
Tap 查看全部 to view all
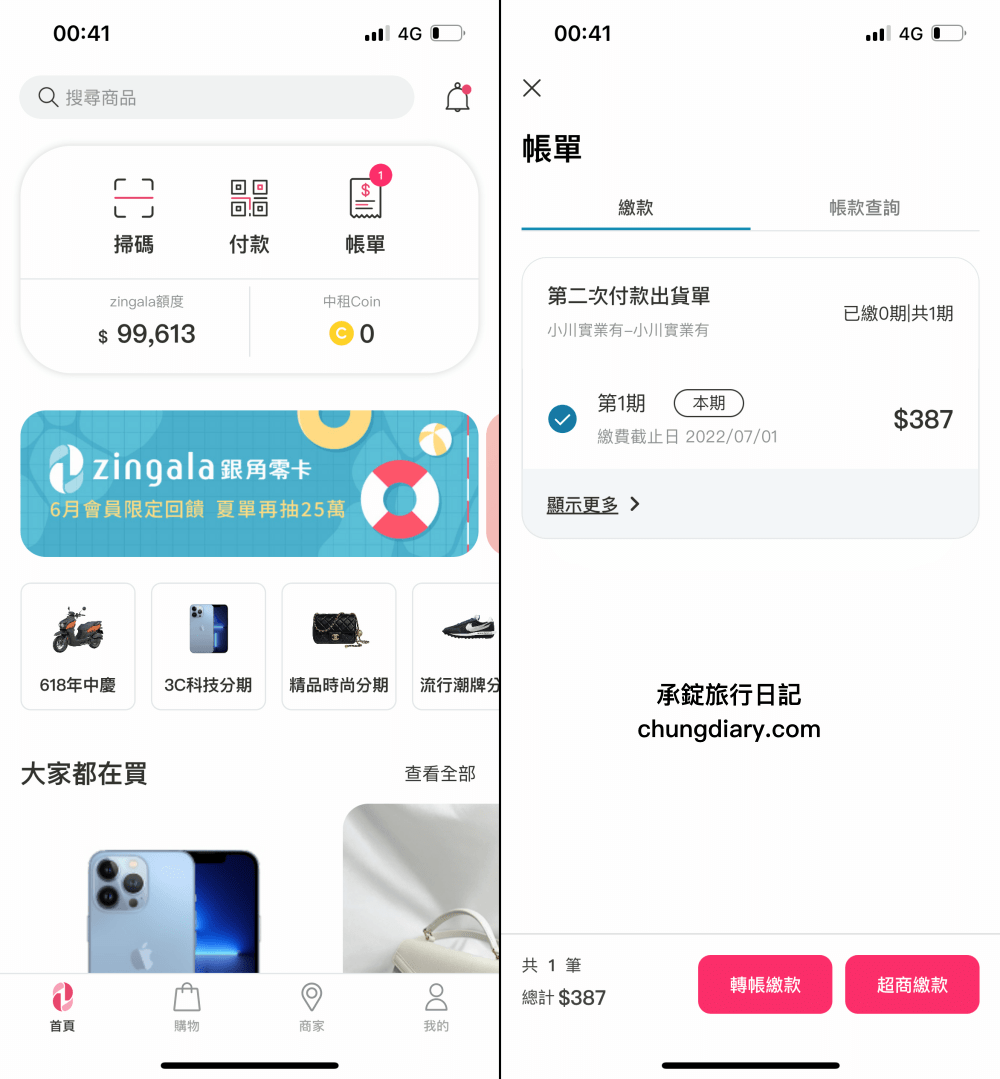[440, 774]
